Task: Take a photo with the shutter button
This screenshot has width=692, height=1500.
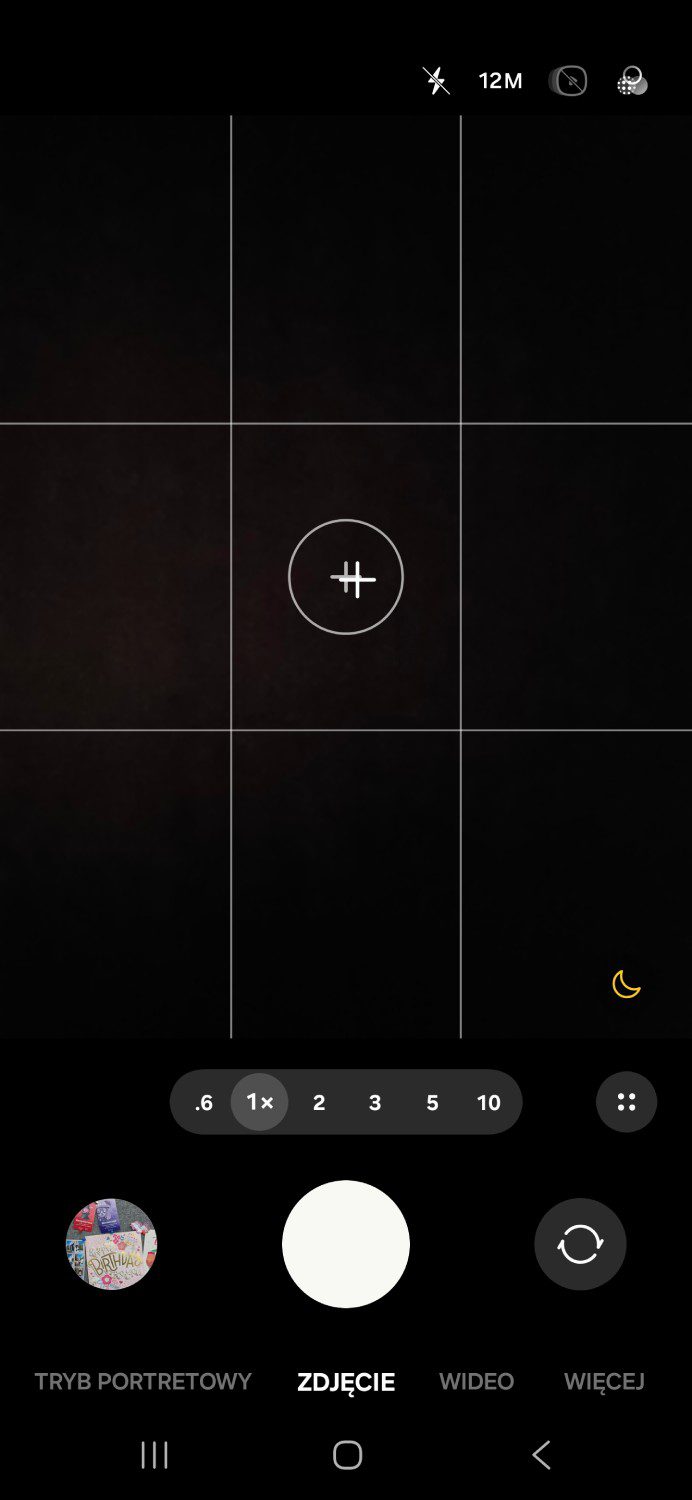Action: pyautogui.click(x=346, y=1244)
